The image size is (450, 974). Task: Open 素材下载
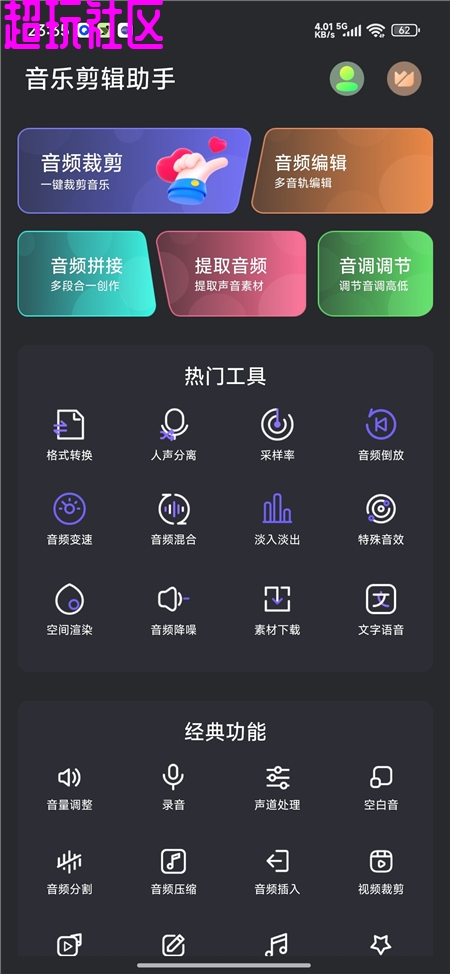click(x=277, y=609)
